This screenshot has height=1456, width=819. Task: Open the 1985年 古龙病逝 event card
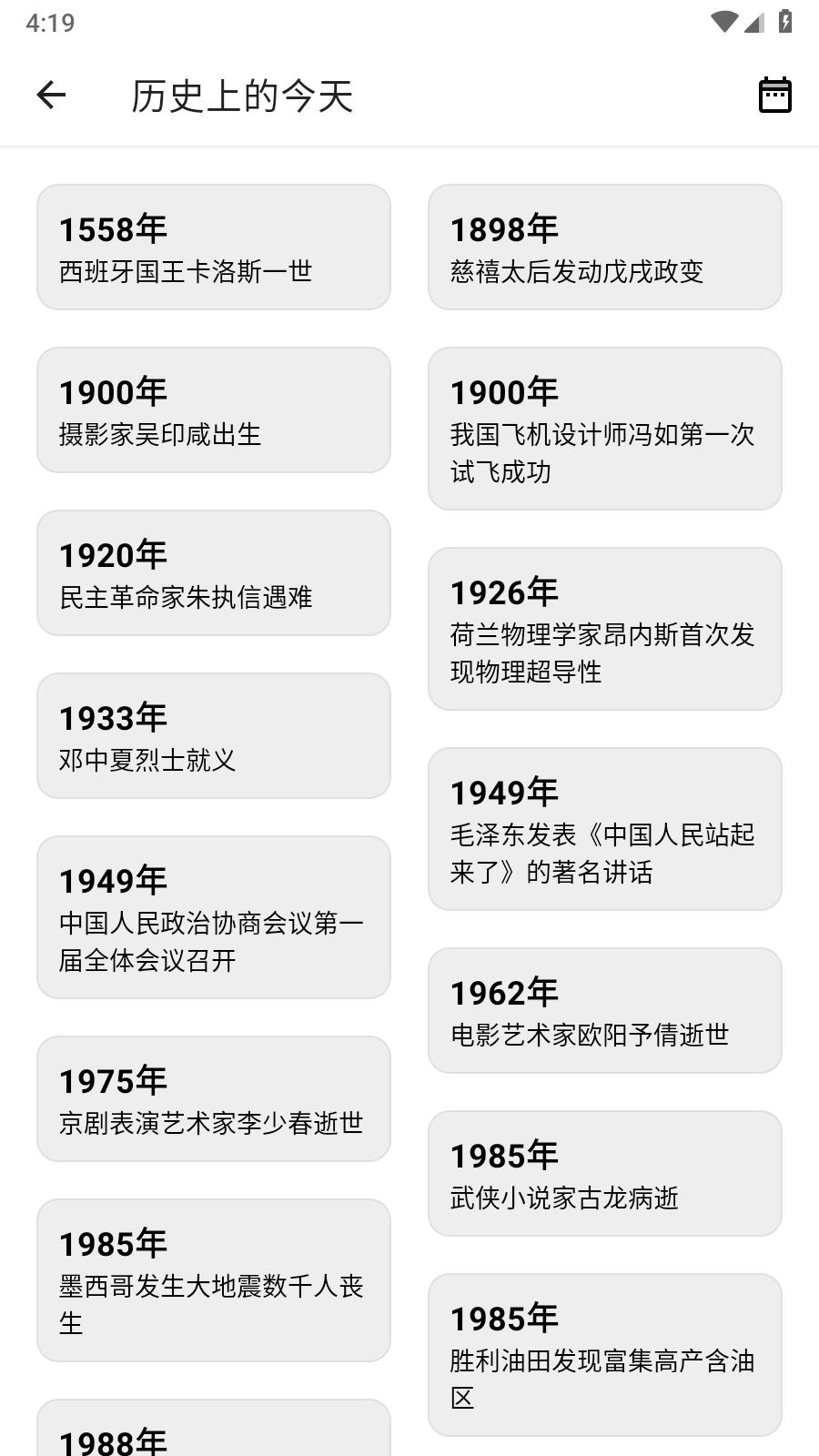[605, 1174]
